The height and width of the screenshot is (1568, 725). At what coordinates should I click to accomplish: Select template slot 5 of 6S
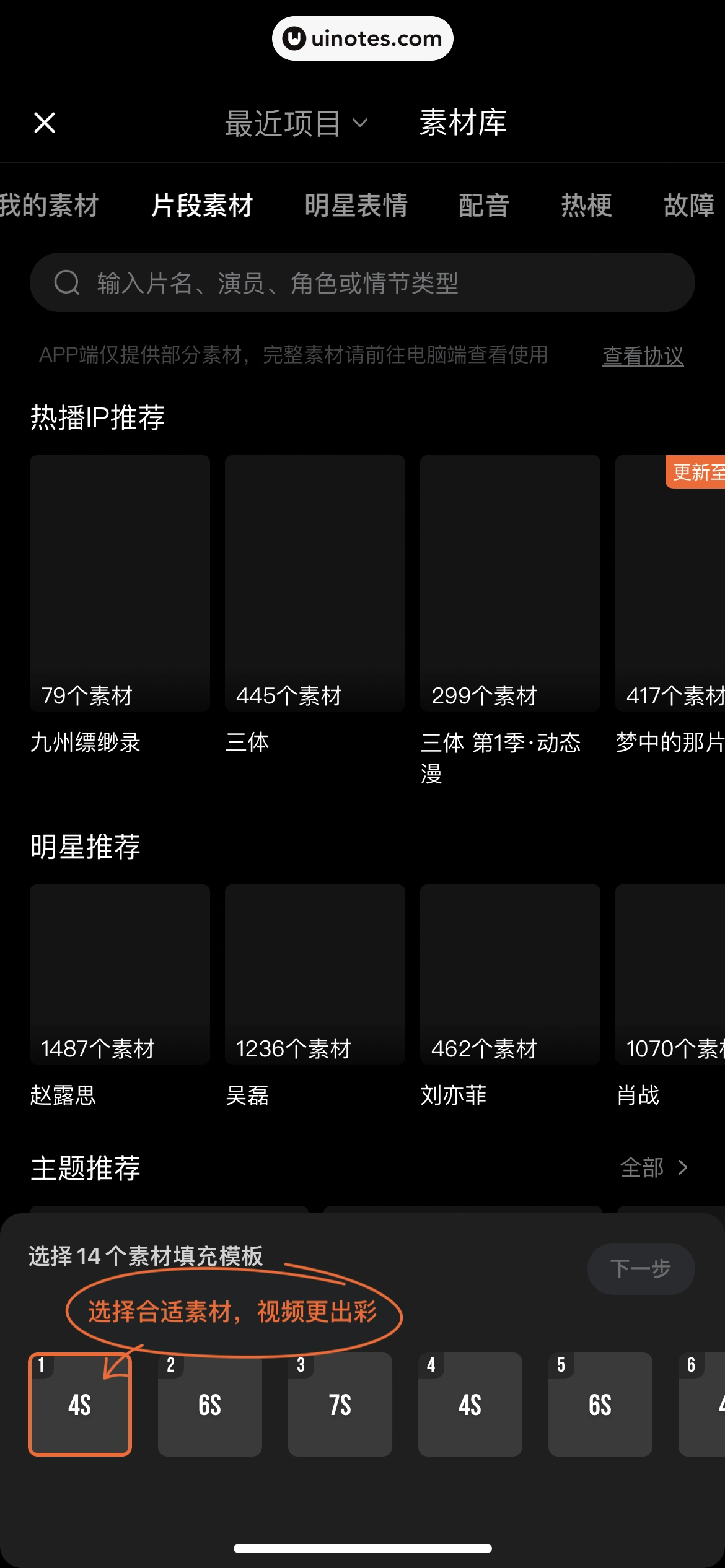pyautogui.click(x=600, y=1405)
